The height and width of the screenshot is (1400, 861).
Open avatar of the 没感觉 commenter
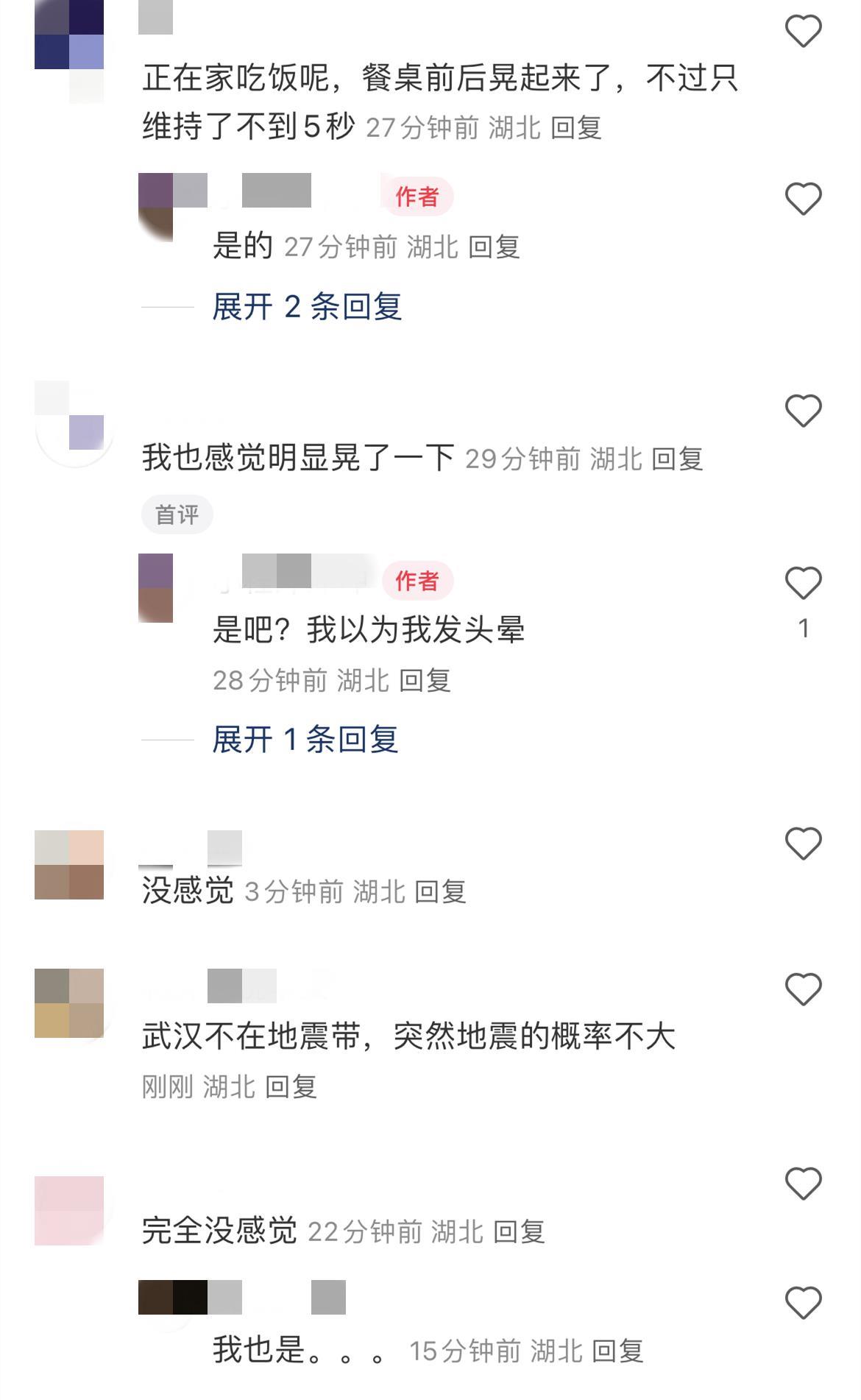[x=69, y=865]
